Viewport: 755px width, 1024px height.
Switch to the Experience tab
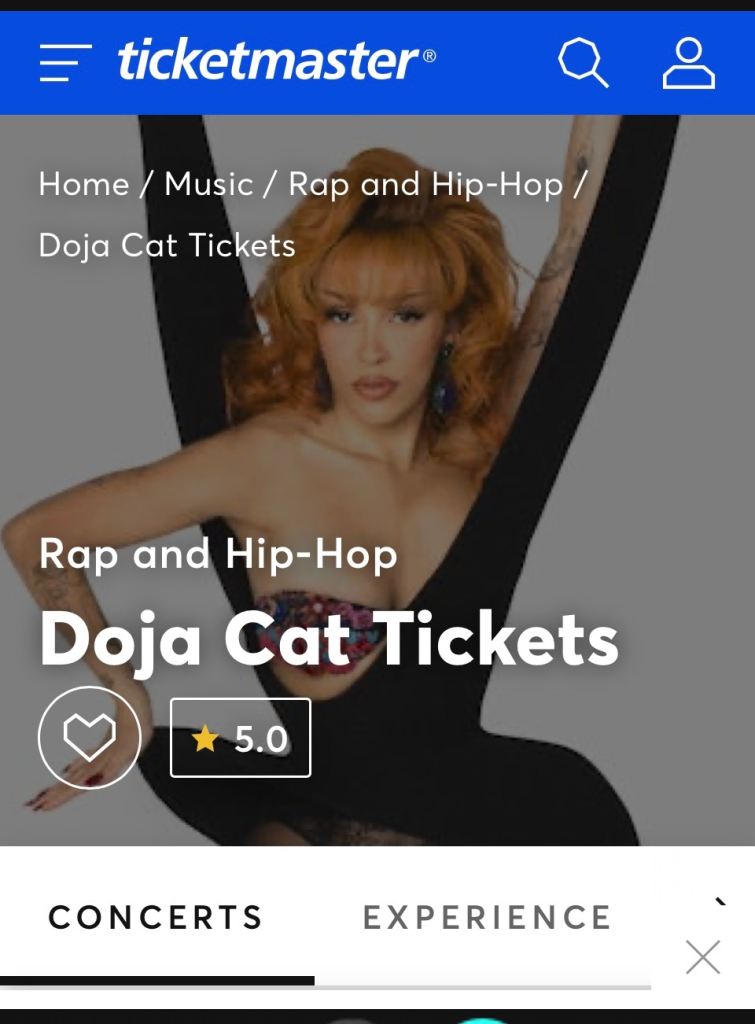[x=487, y=917]
